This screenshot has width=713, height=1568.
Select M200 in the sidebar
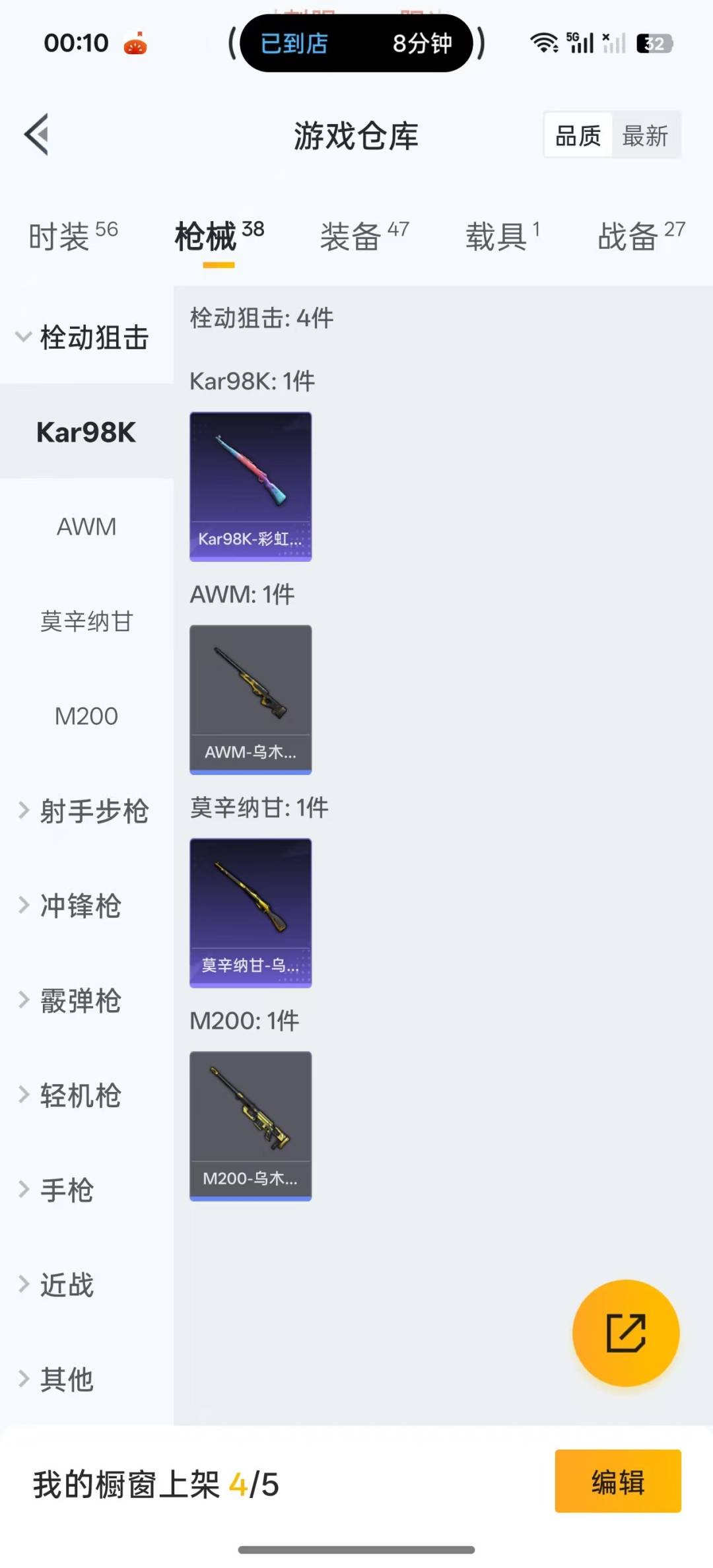pyautogui.click(x=86, y=716)
